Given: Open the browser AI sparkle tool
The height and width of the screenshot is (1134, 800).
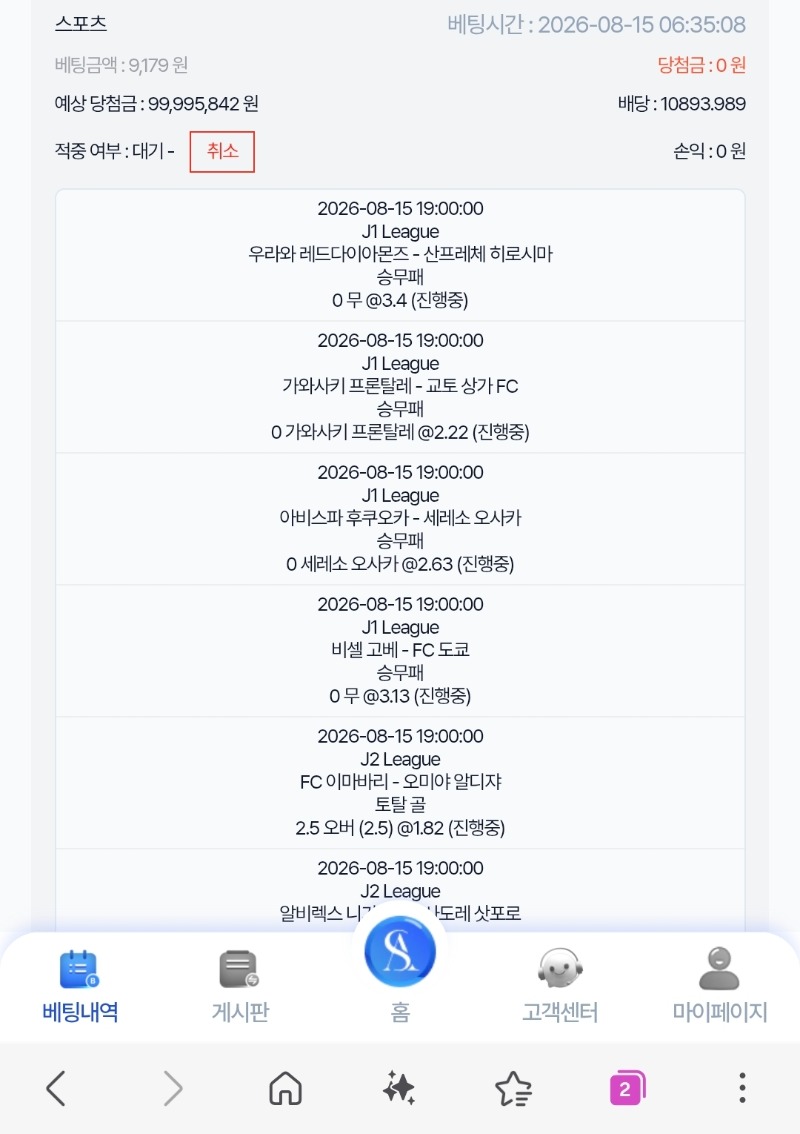Looking at the screenshot, I should [399, 1088].
